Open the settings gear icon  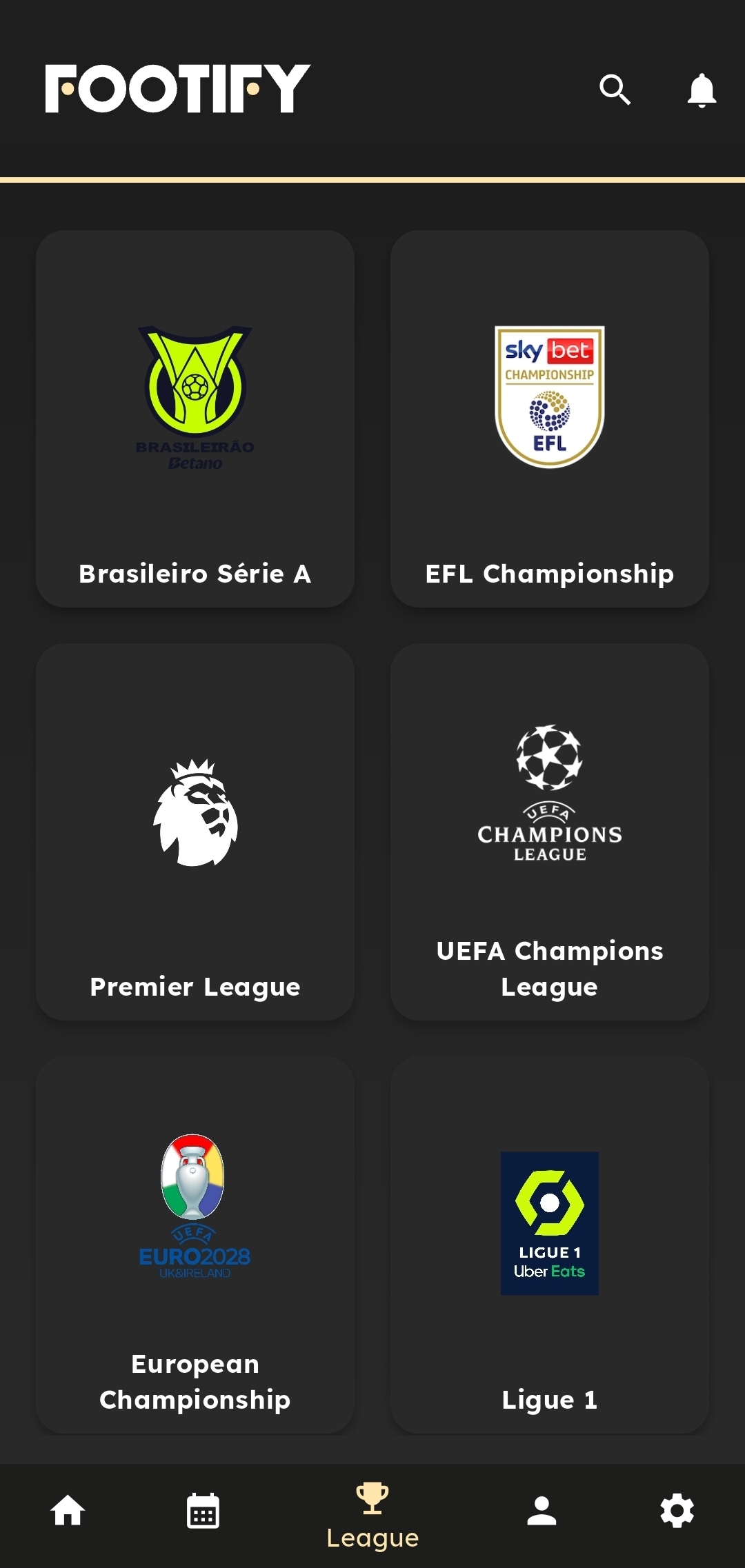[677, 1510]
